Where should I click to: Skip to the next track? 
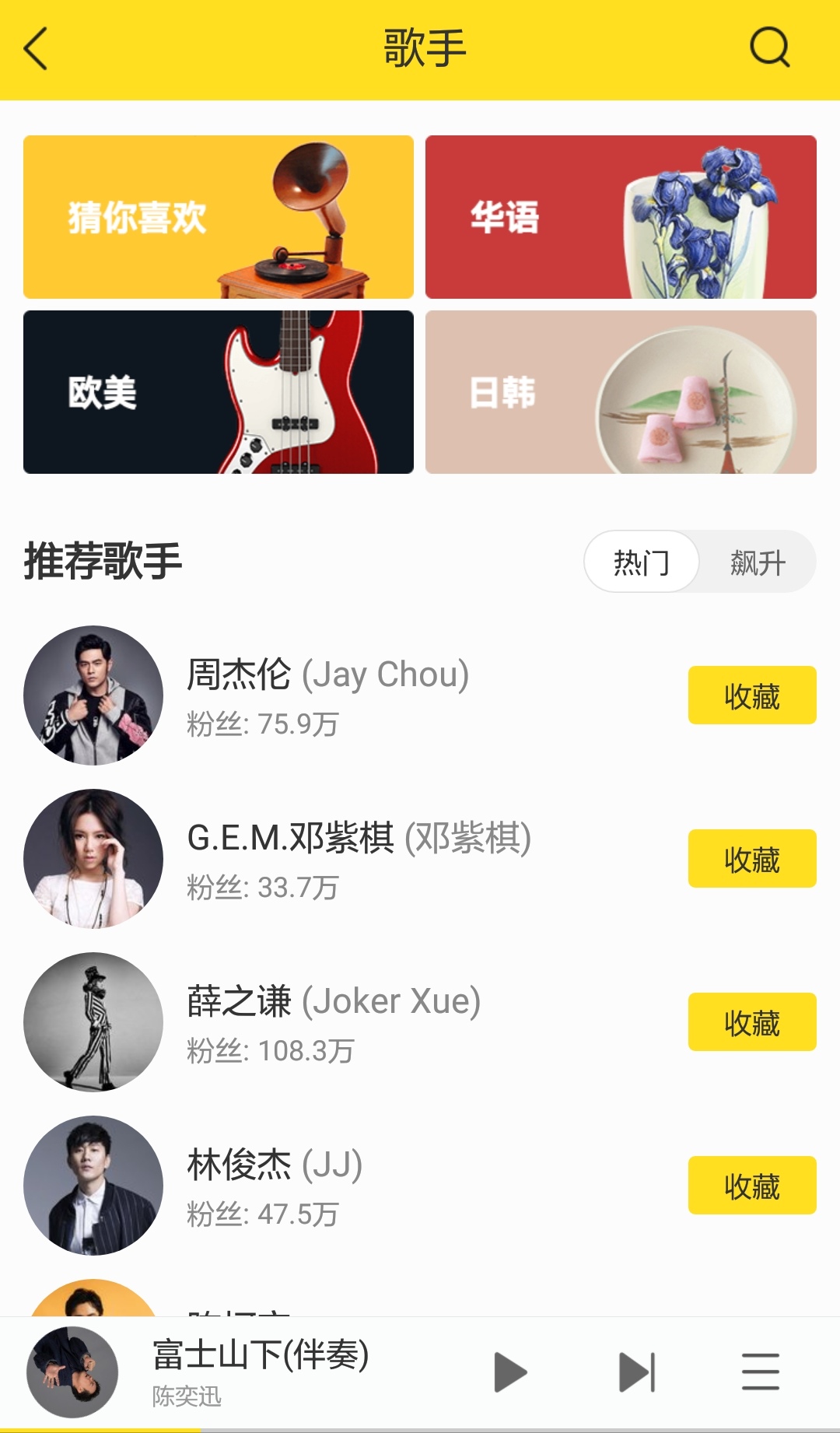click(x=635, y=1372)
